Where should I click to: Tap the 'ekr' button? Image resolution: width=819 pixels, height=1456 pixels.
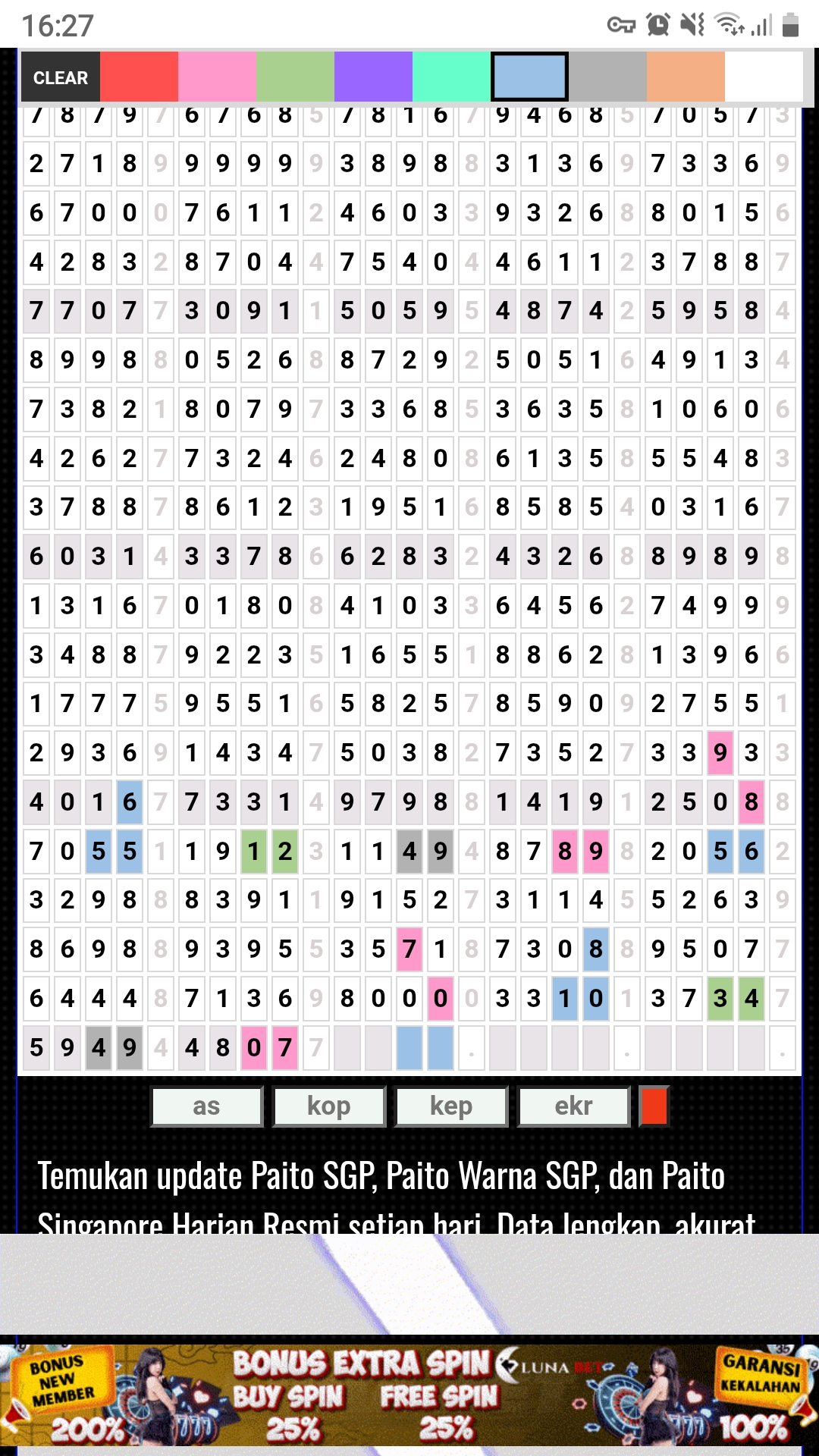573,1106
